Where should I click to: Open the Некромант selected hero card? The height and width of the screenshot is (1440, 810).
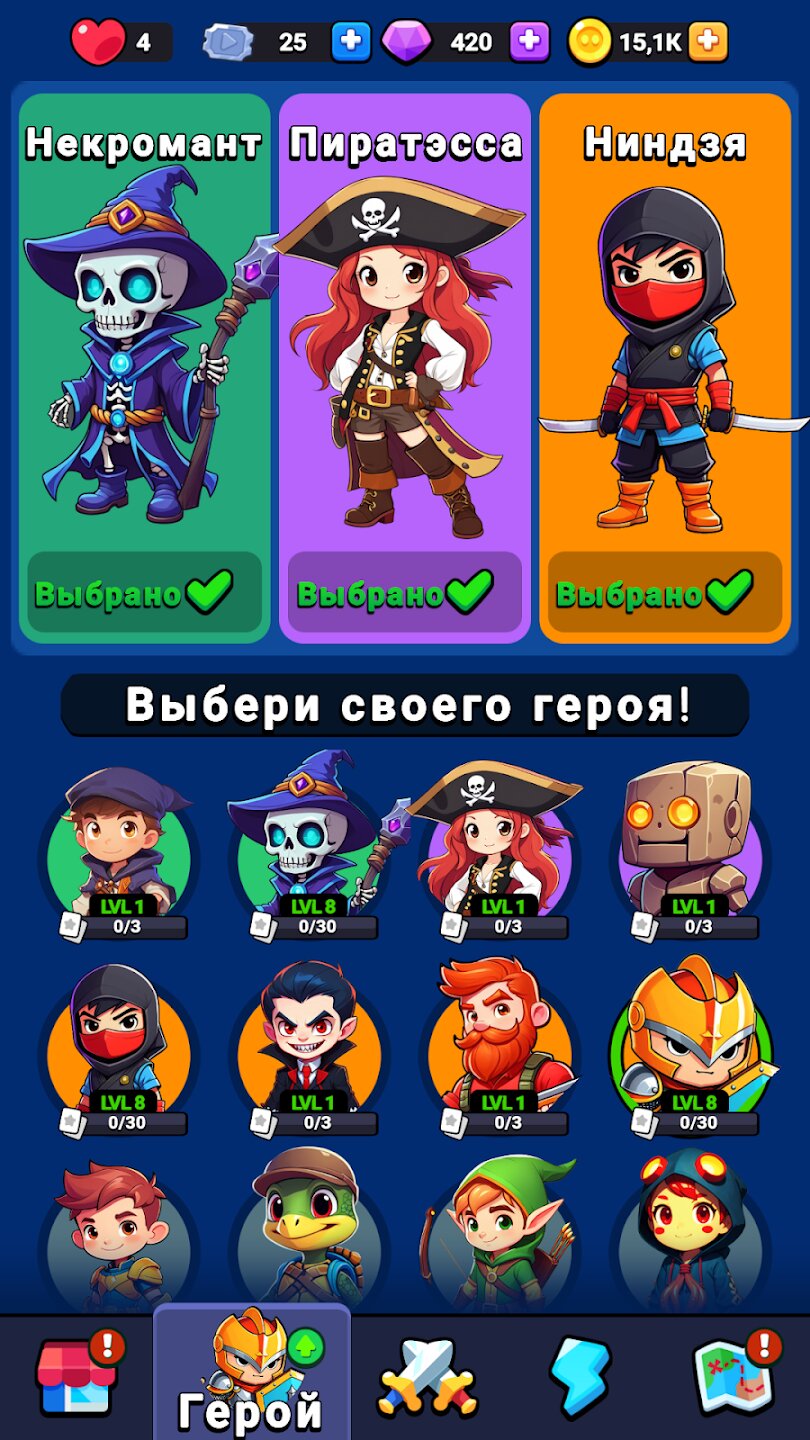(x=145, y=366)
